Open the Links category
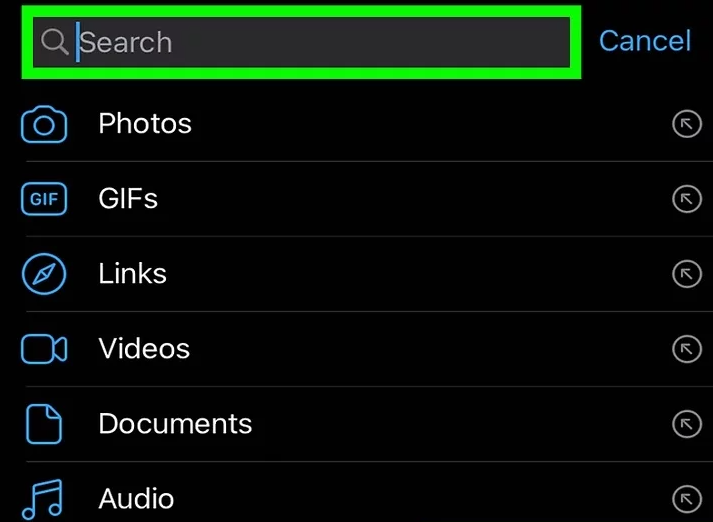 click(132, 273)
